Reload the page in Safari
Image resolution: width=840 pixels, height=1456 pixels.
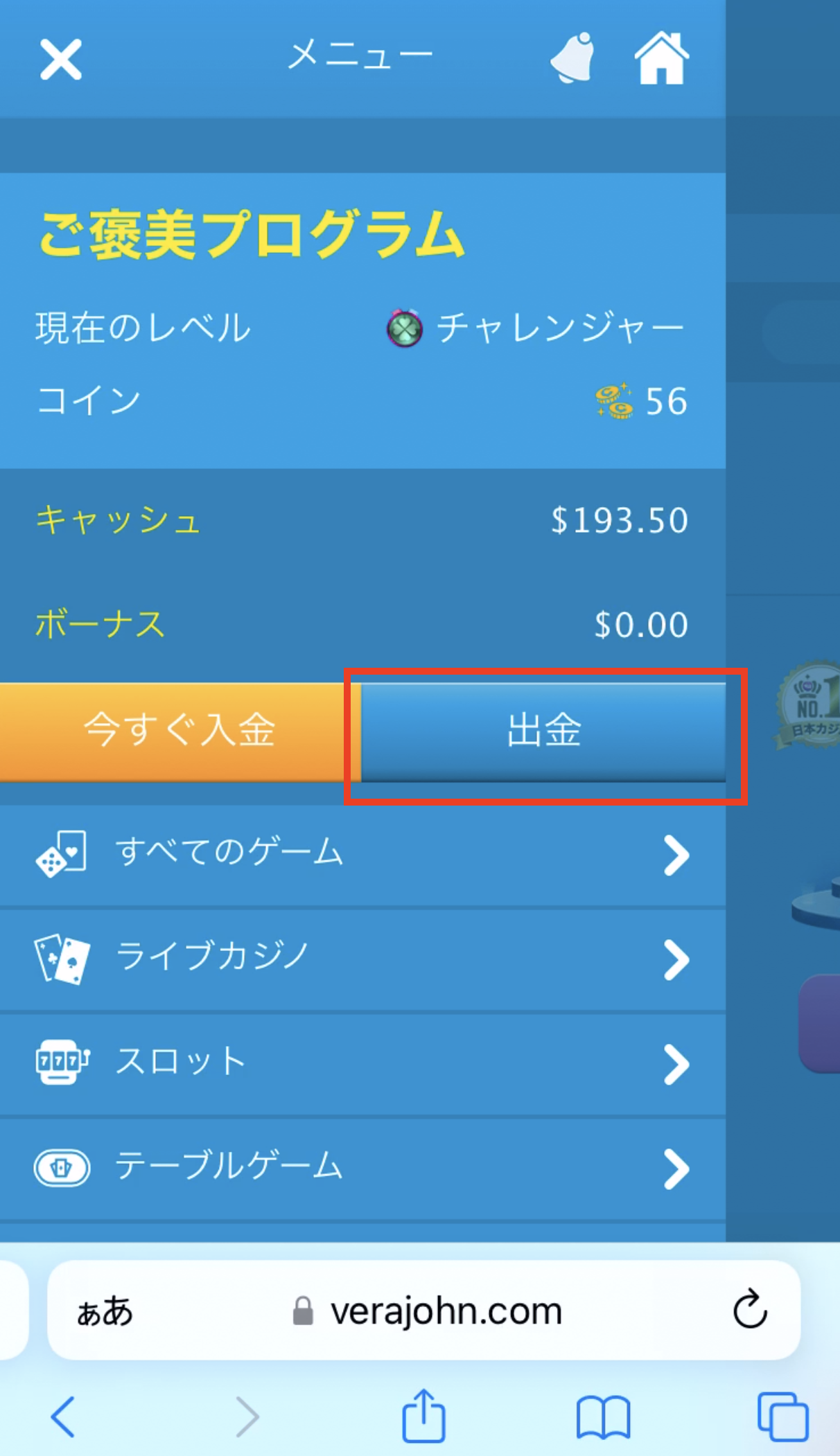[750, 1310]
